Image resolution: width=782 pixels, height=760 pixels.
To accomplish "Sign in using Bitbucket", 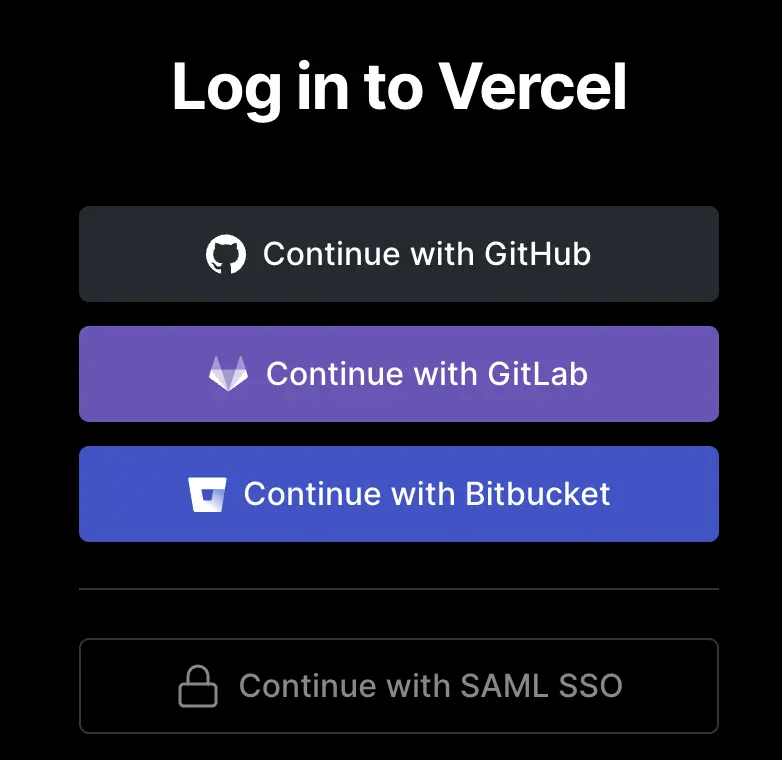I will (399, 494).
